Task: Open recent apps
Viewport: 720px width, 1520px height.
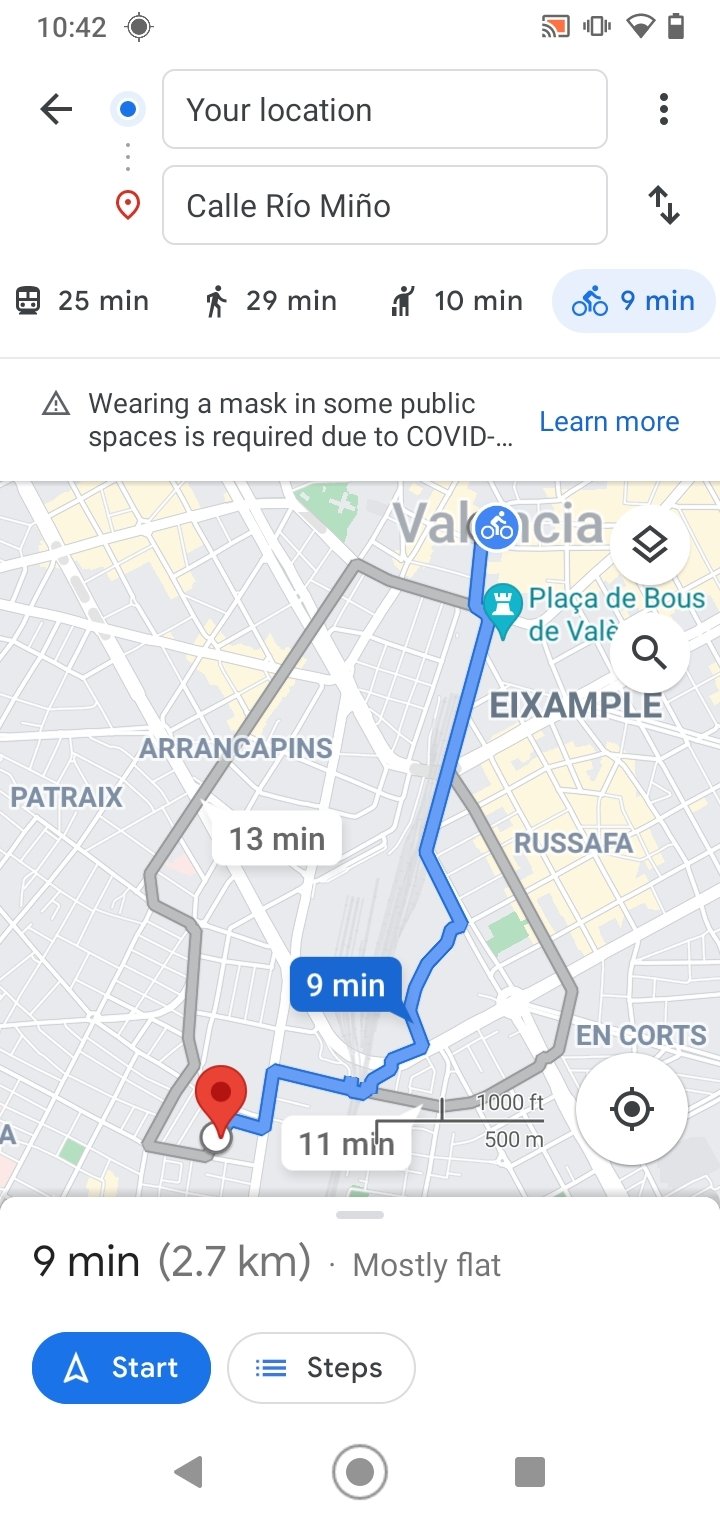Action: coord(529,1472)
